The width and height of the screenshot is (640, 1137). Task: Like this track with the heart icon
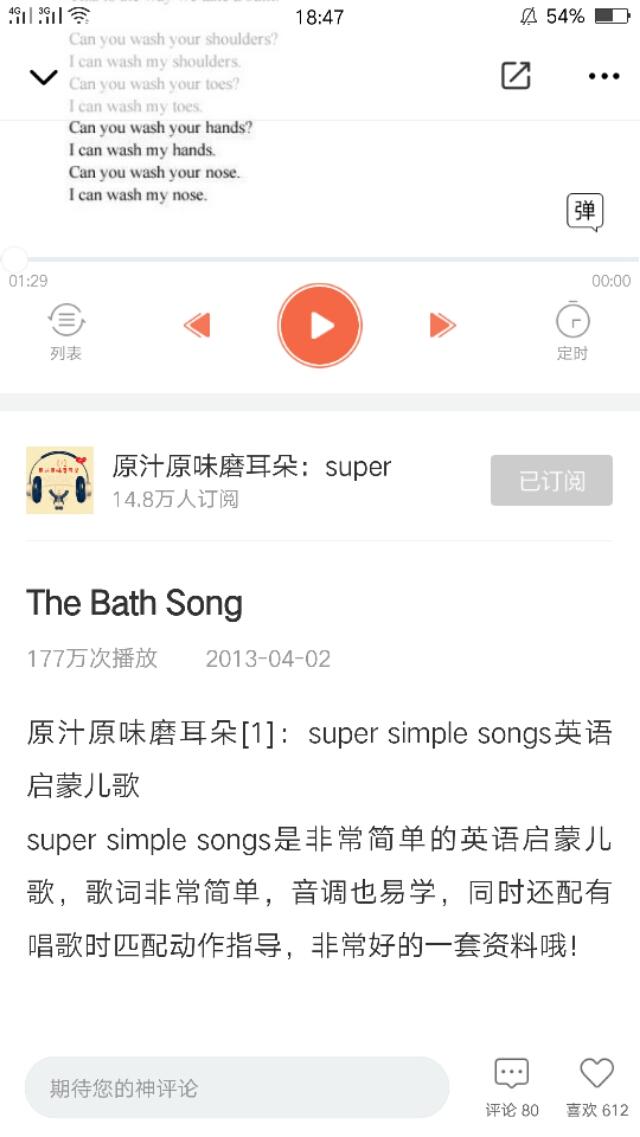click(597, 1088)
